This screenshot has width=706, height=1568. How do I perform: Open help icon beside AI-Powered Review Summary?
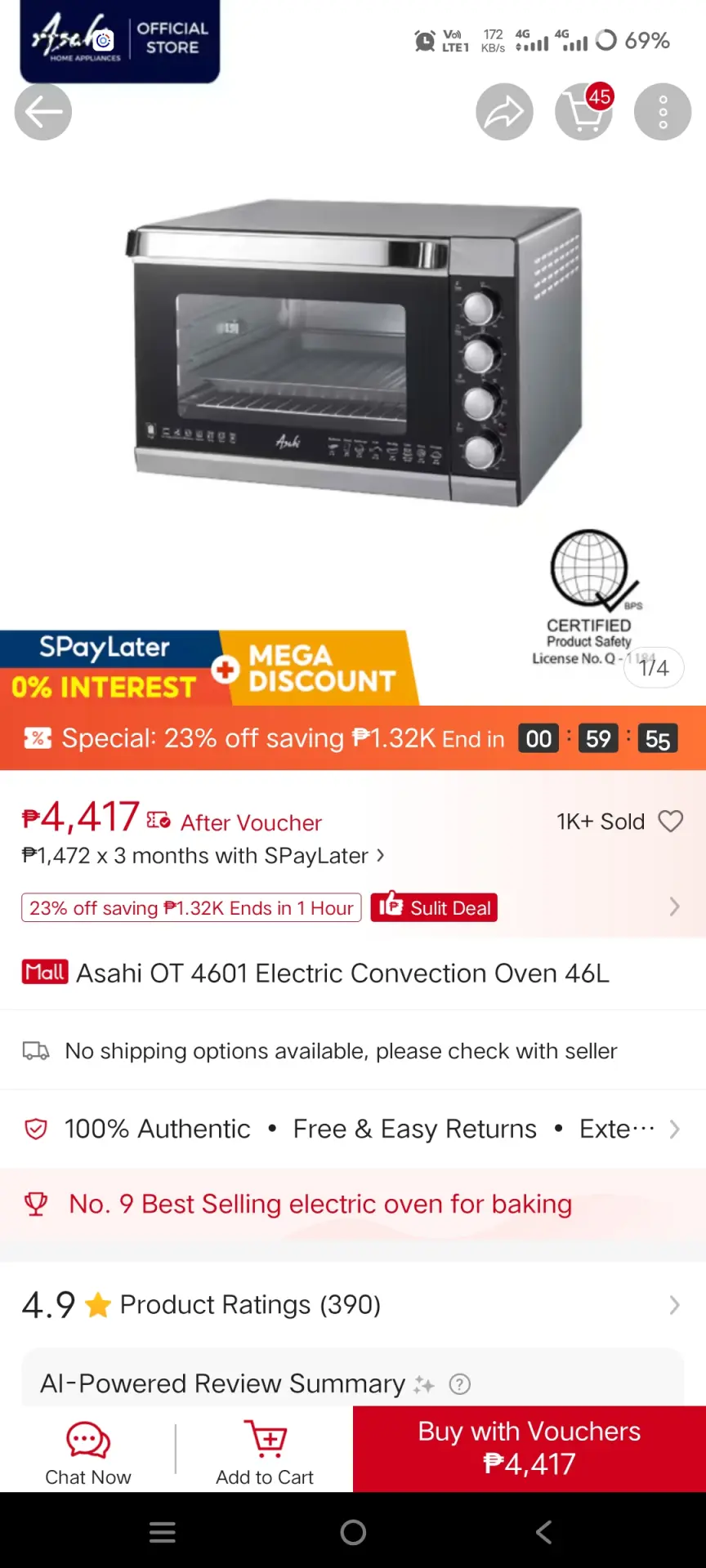coord(460,1384)
